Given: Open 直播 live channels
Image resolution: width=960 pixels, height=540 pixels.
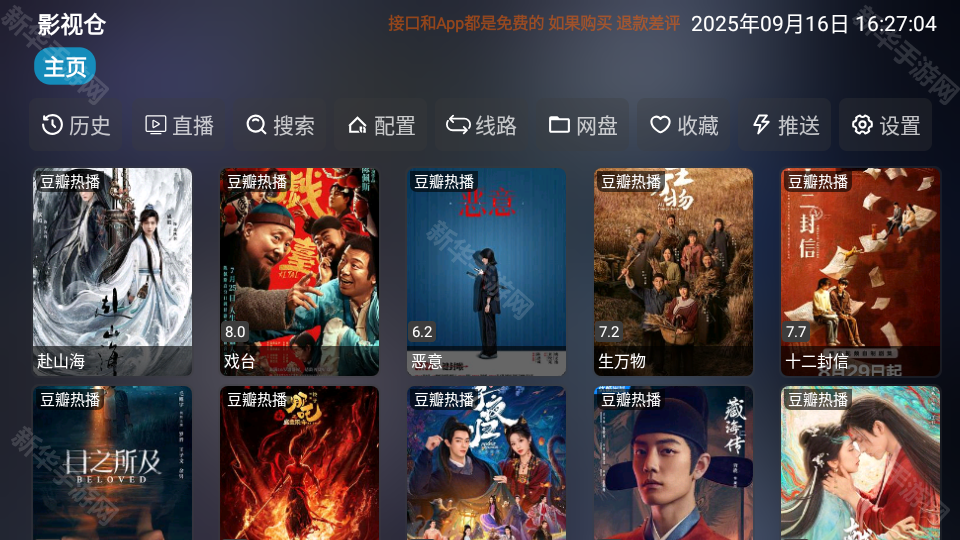Looking at the screenshot, I should point(180,125).
